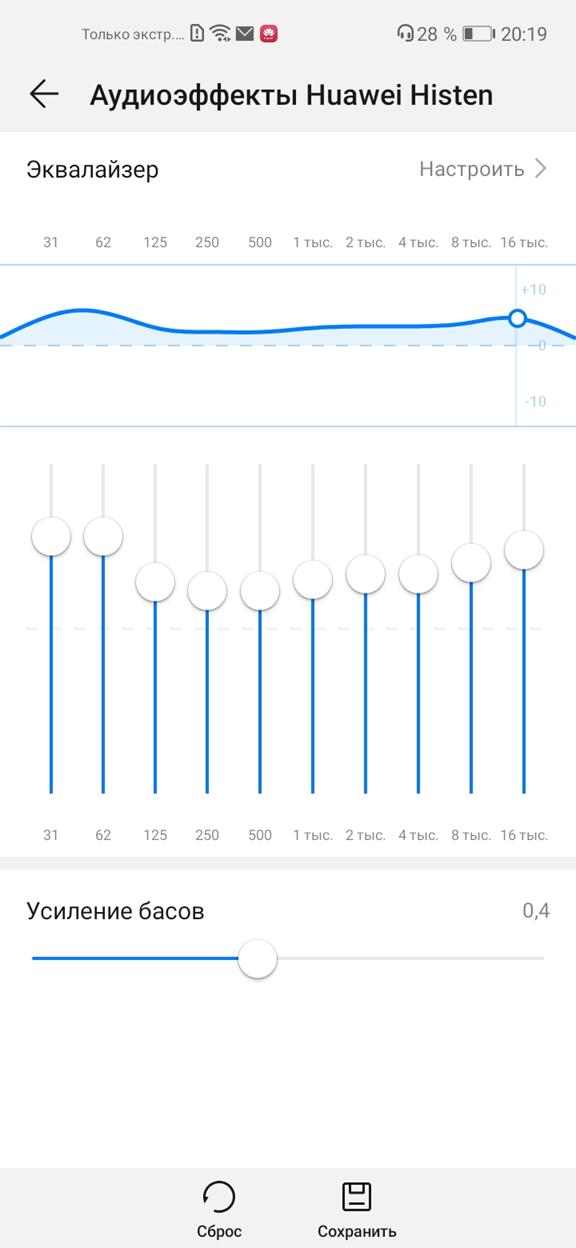Tap the 500 Hz band slider knob
Screen dimensions: 576x1248
tap(260, 590)
